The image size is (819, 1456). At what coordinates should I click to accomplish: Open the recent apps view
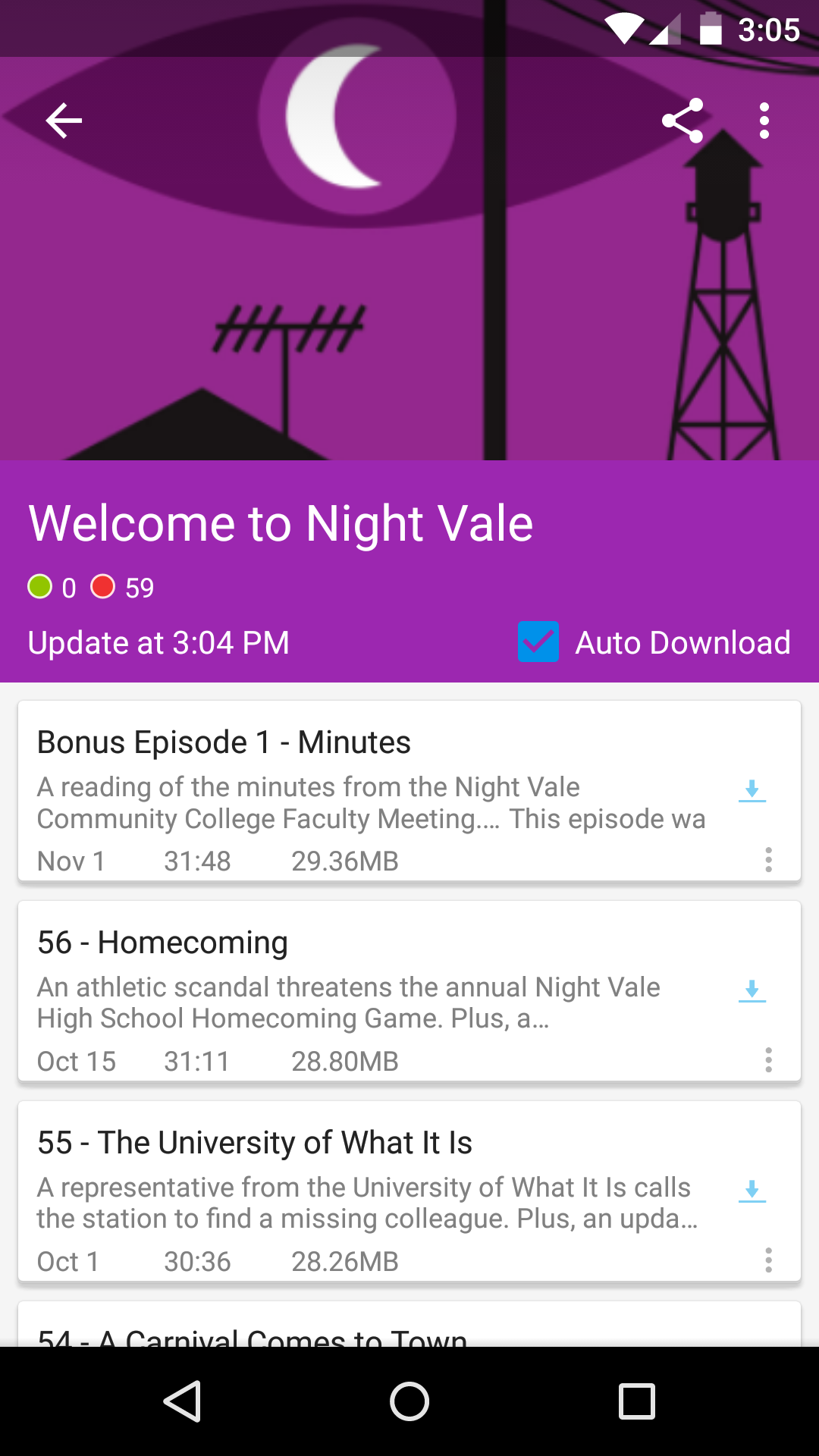[x=637, y=1401]
